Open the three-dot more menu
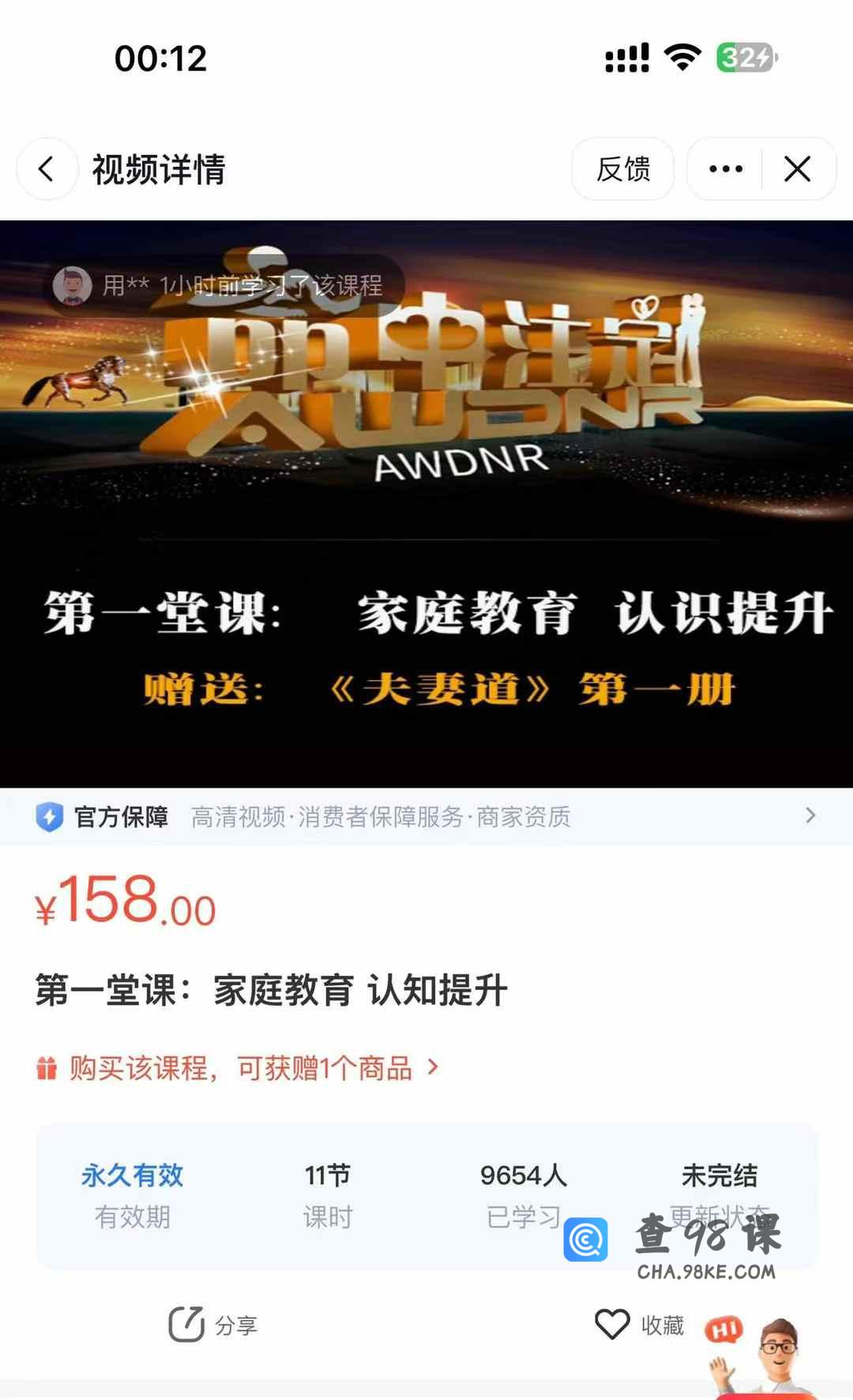 (x=725, y=169)
